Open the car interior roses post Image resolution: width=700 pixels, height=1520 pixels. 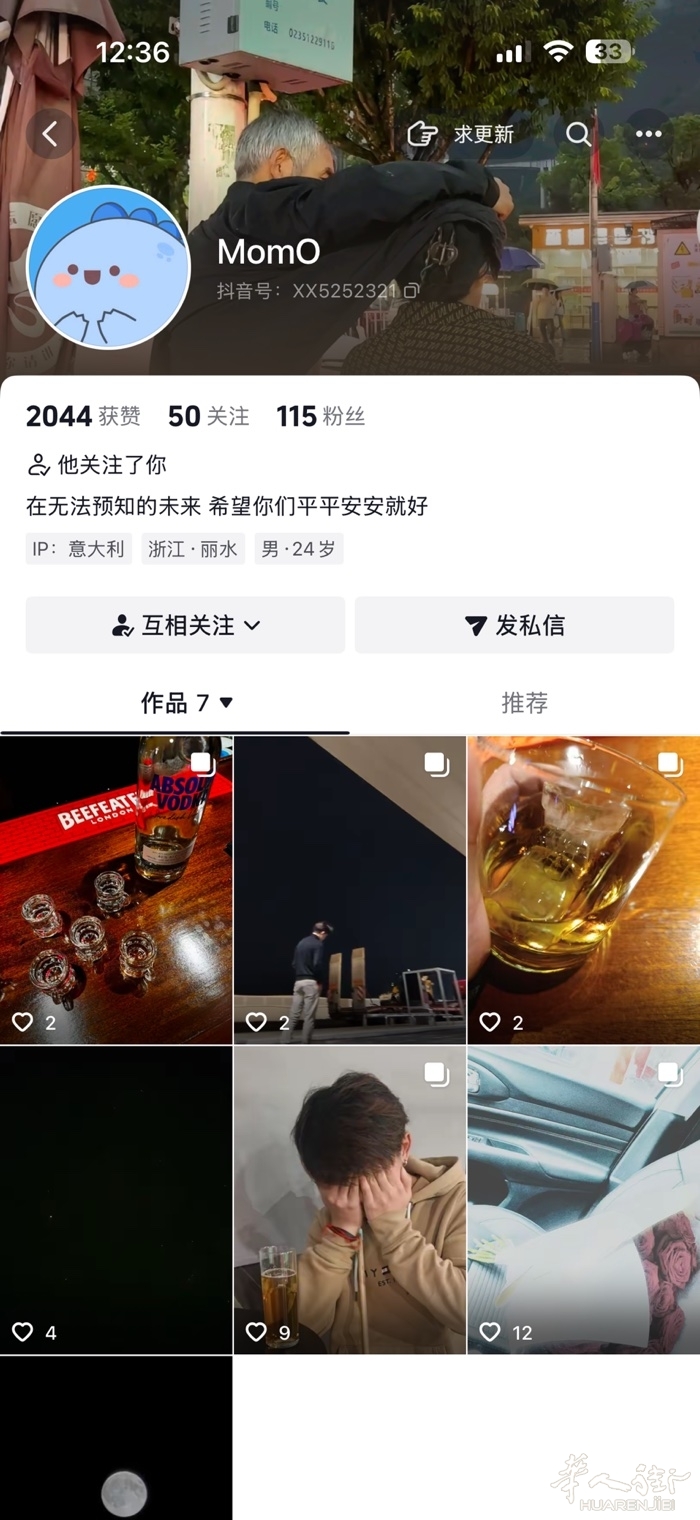click(583, 1199)
